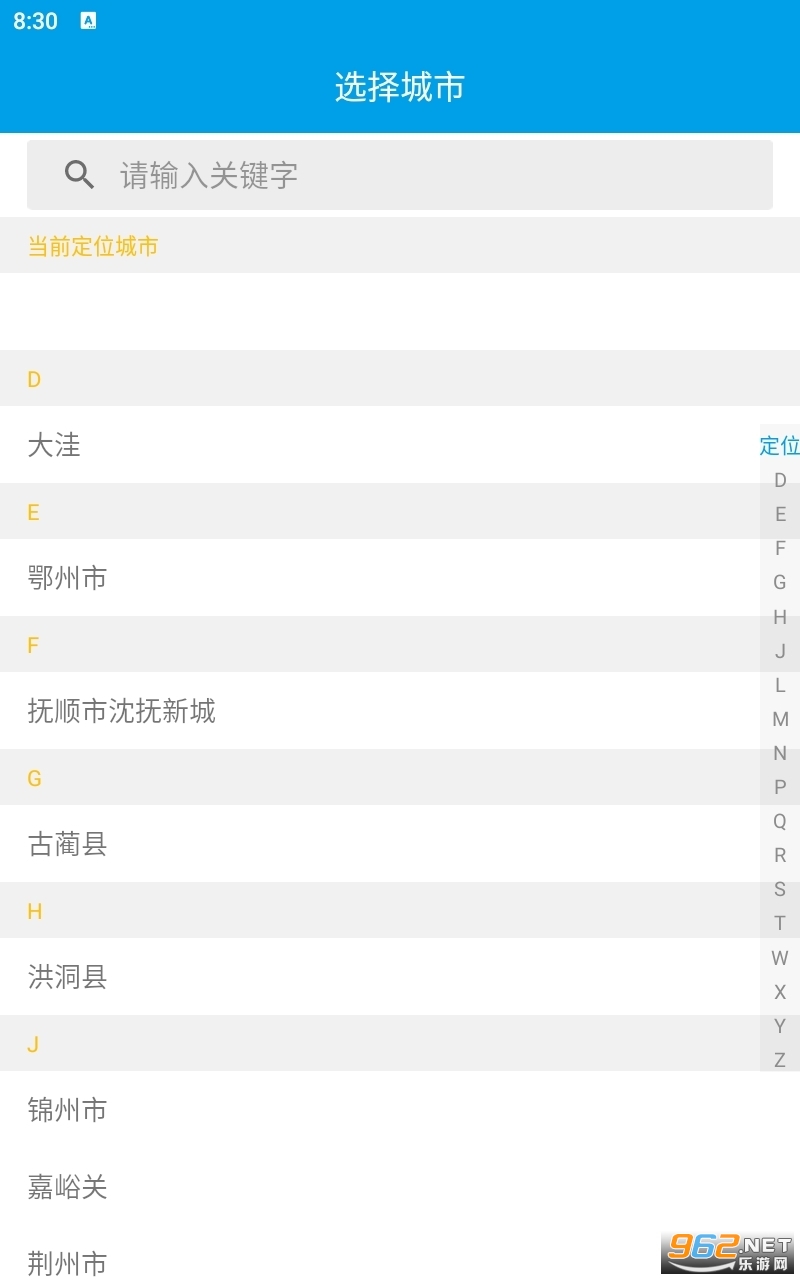Jump to letter Z in the index
This screenshot has height=1280, width=800.
[780, 1060]
